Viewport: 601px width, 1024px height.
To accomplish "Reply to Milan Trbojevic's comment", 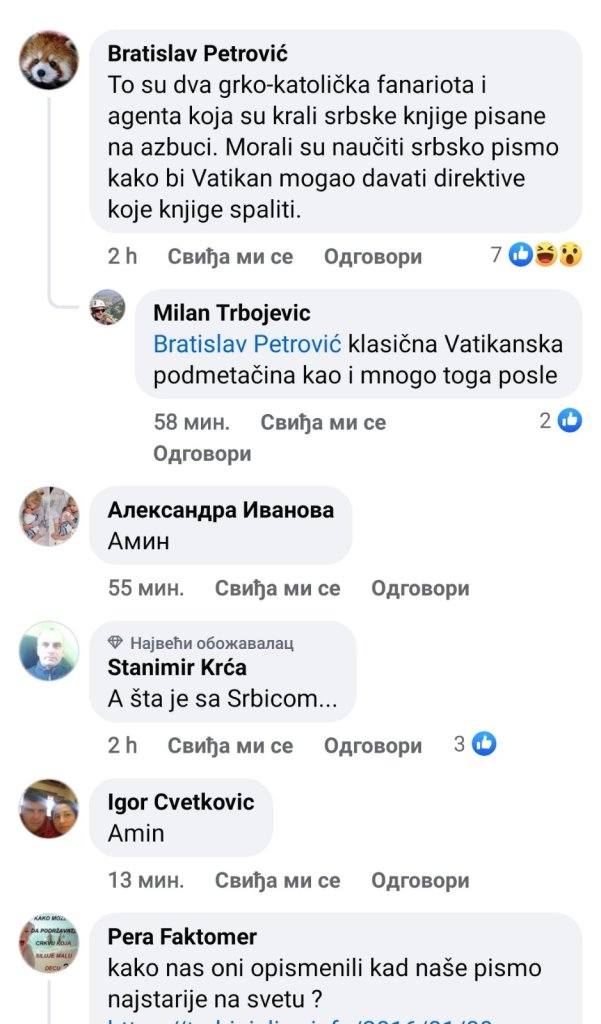I will 201,454.
